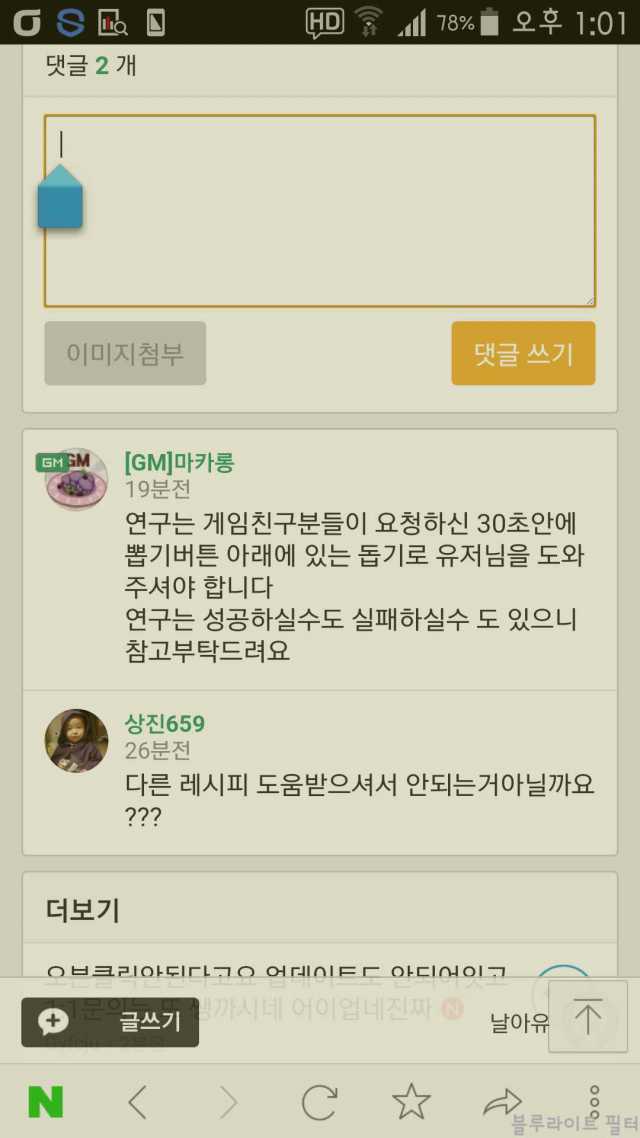Go back with the browser back arrow
Viewport: 640px width, 1138px height.
pyautogui.click(x=138, y=1102)
